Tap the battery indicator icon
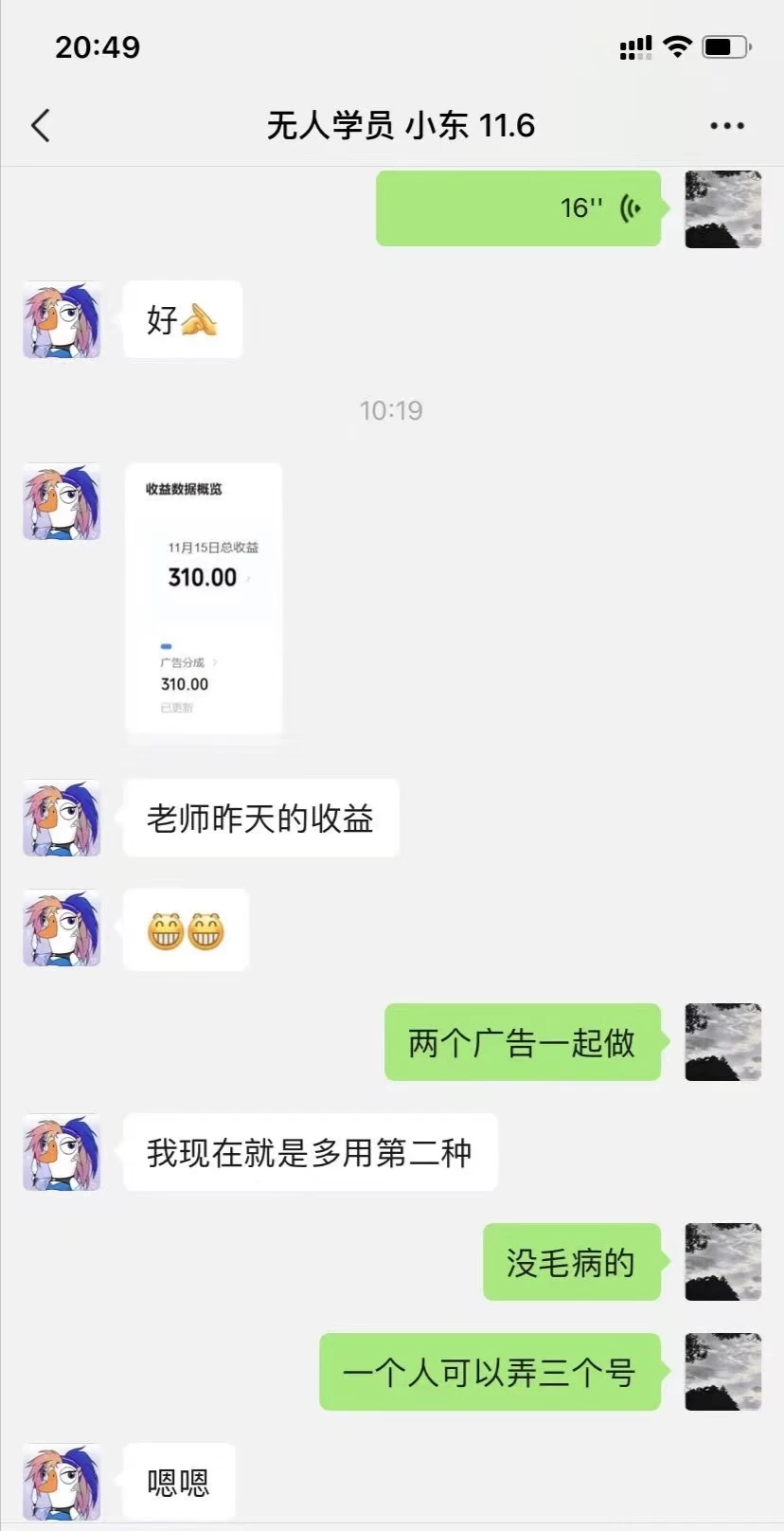784x1531 pixels. pyautogui.click(x=724, y=45)
